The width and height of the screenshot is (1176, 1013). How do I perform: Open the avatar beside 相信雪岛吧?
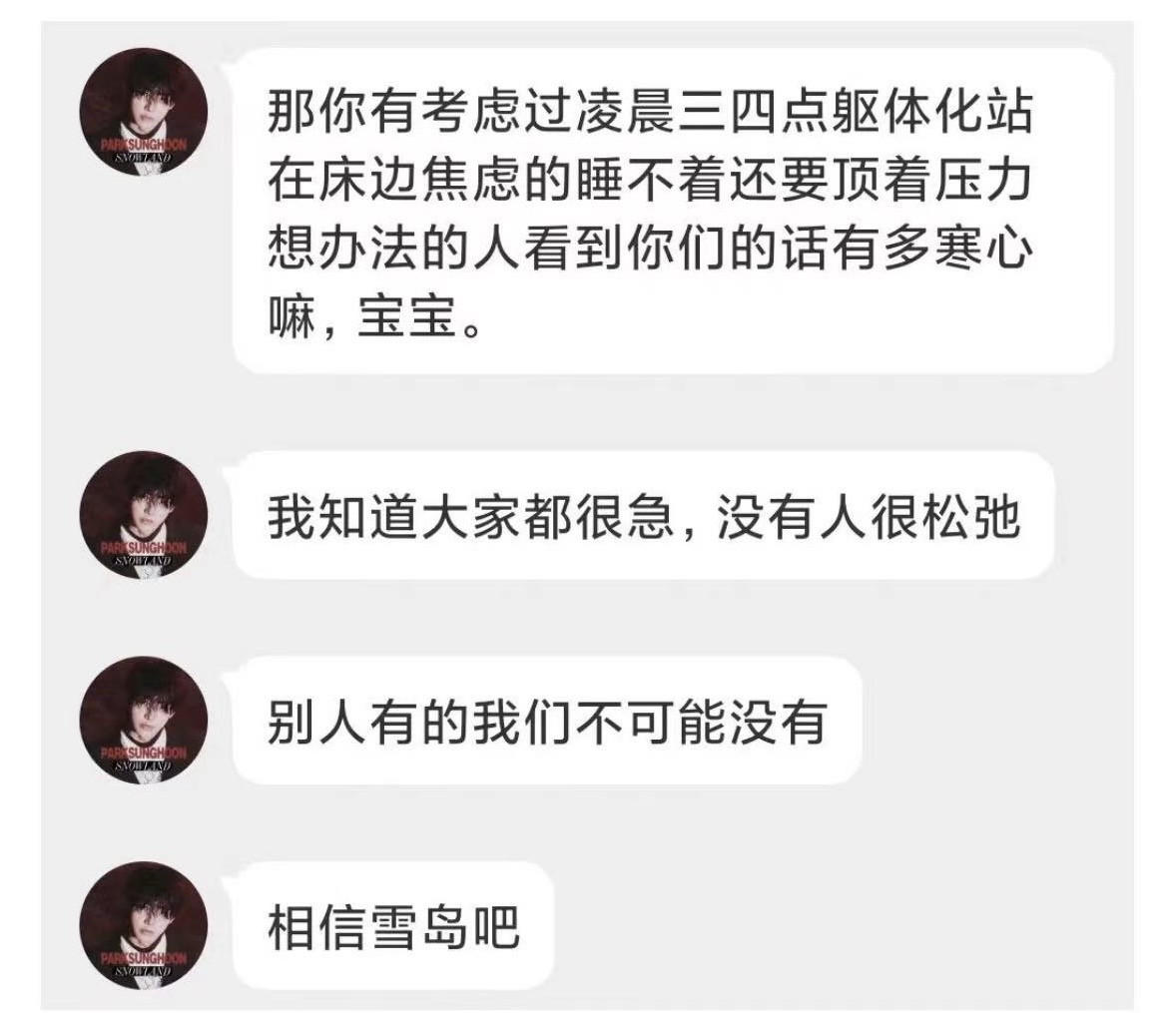coord(143,926)
